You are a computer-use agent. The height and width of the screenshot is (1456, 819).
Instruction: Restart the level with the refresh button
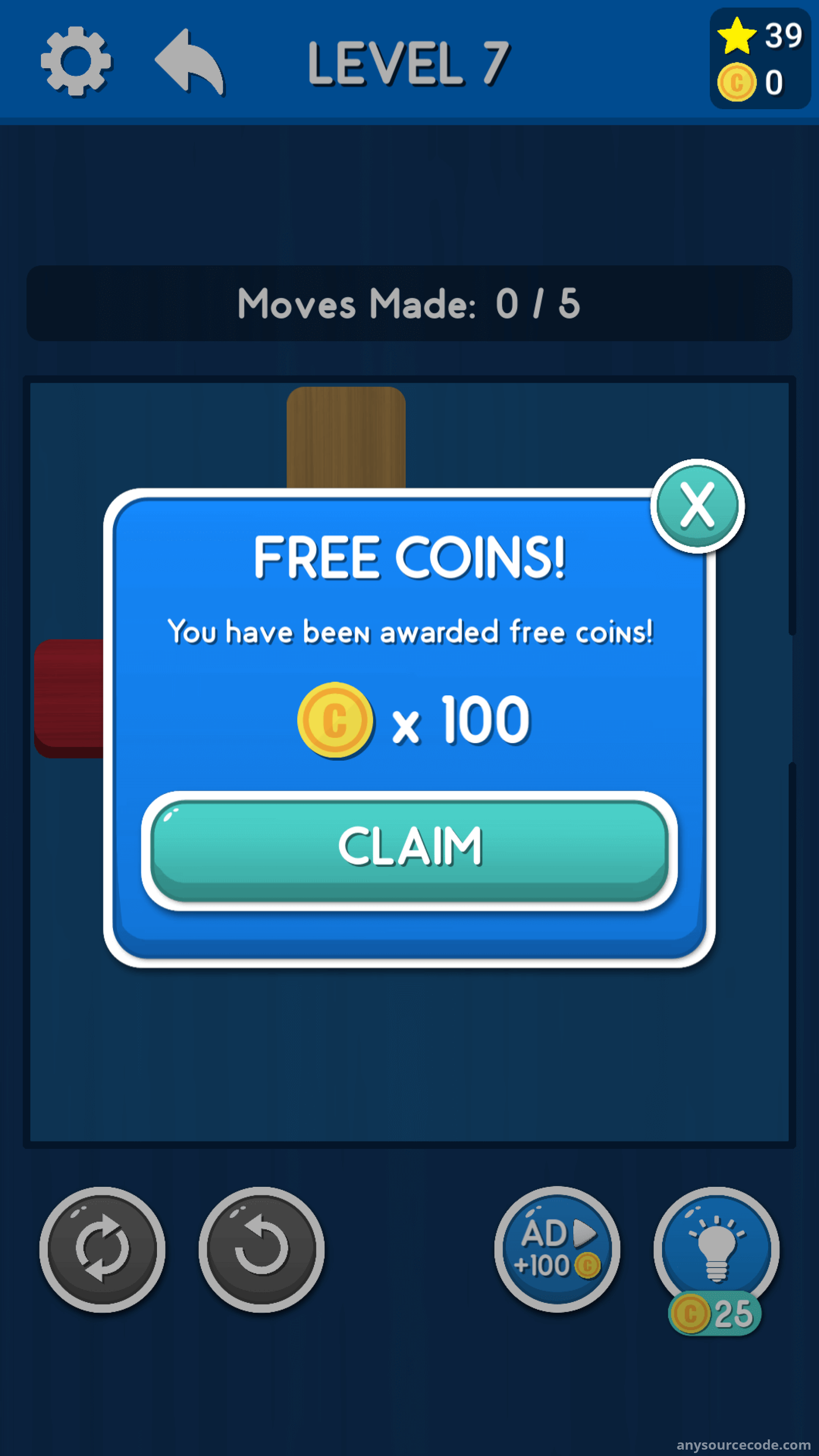102,1250
